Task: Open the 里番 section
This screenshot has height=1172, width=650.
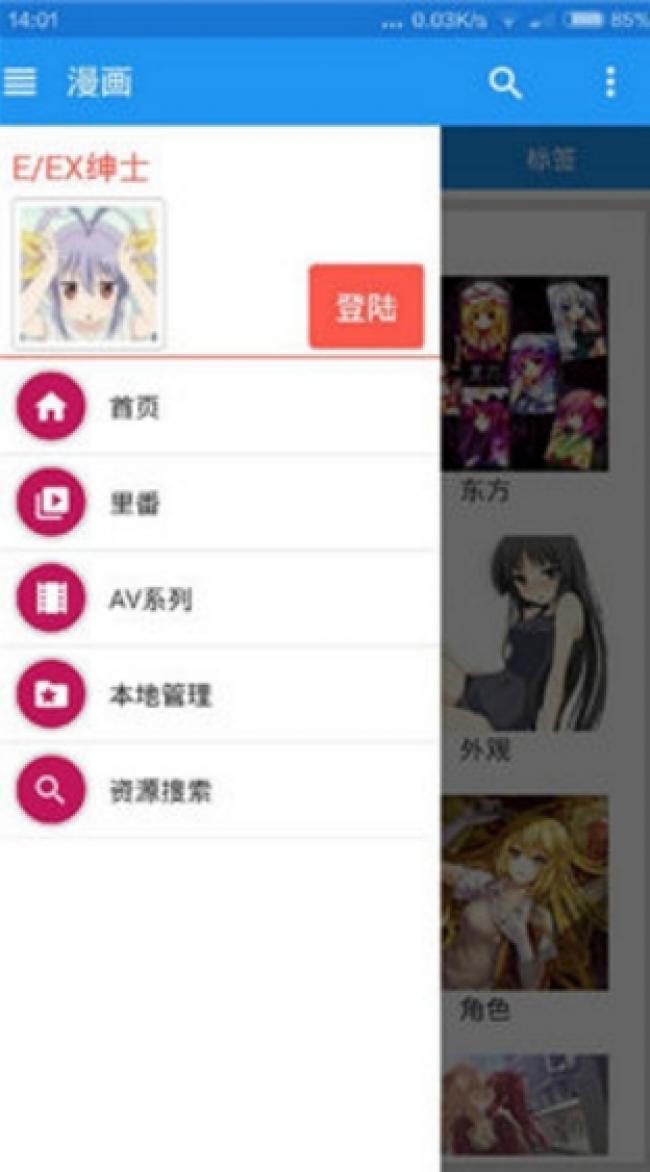Action: click(x=134, y=503)
